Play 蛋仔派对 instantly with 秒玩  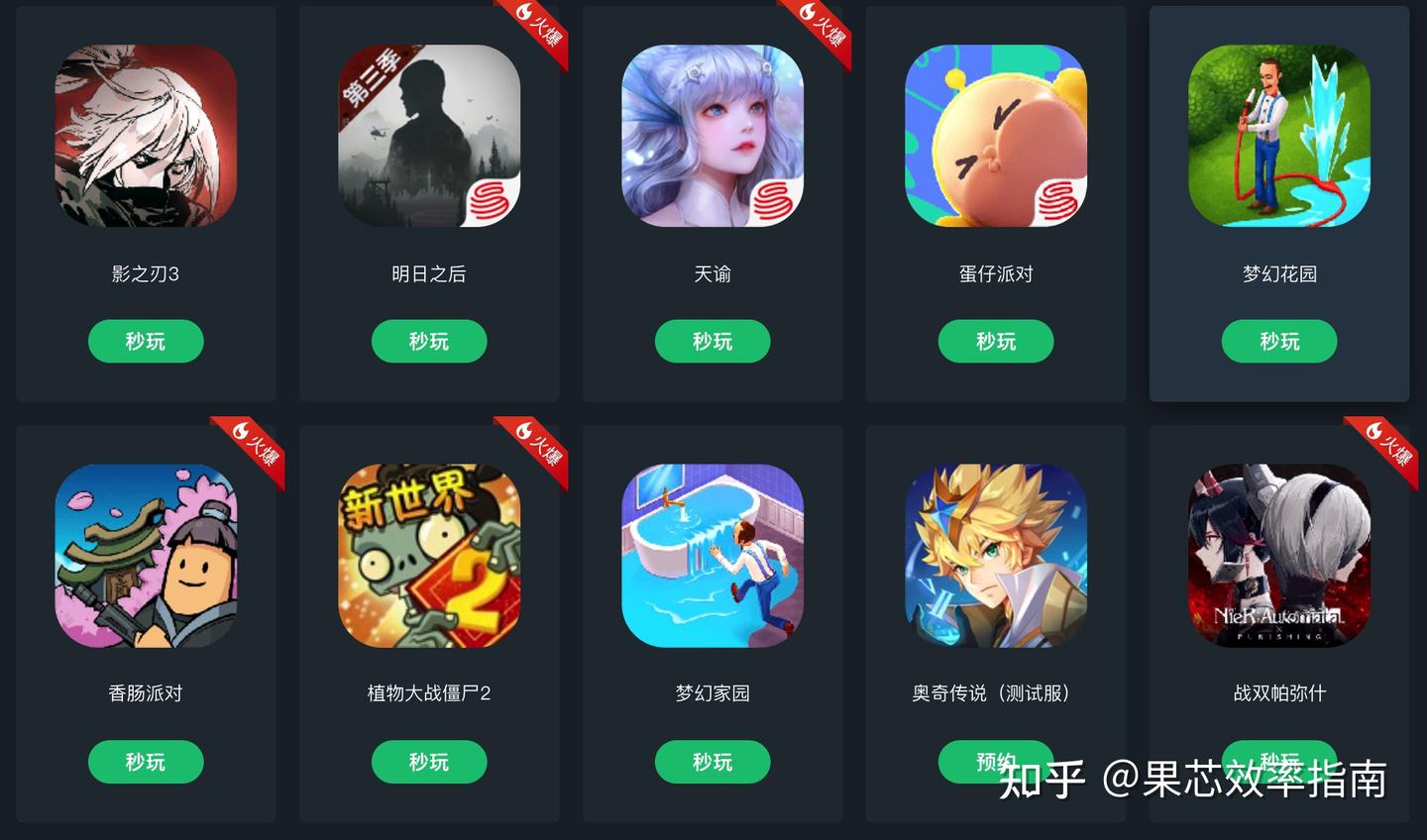996,342
